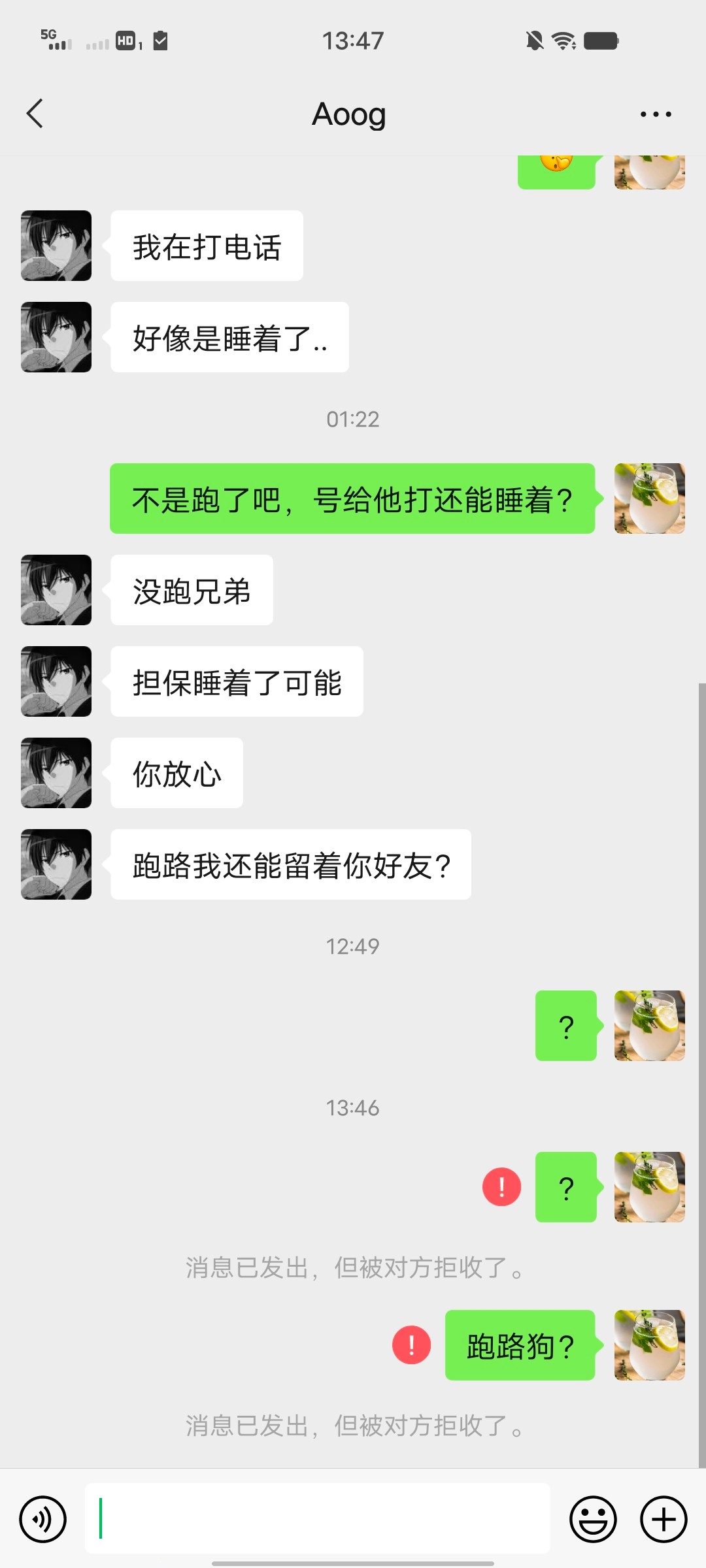Open the emoji sticker panel
The height and width of the screenshot is (1568, 706).
pyautogui.click(x=593, y=1519)
